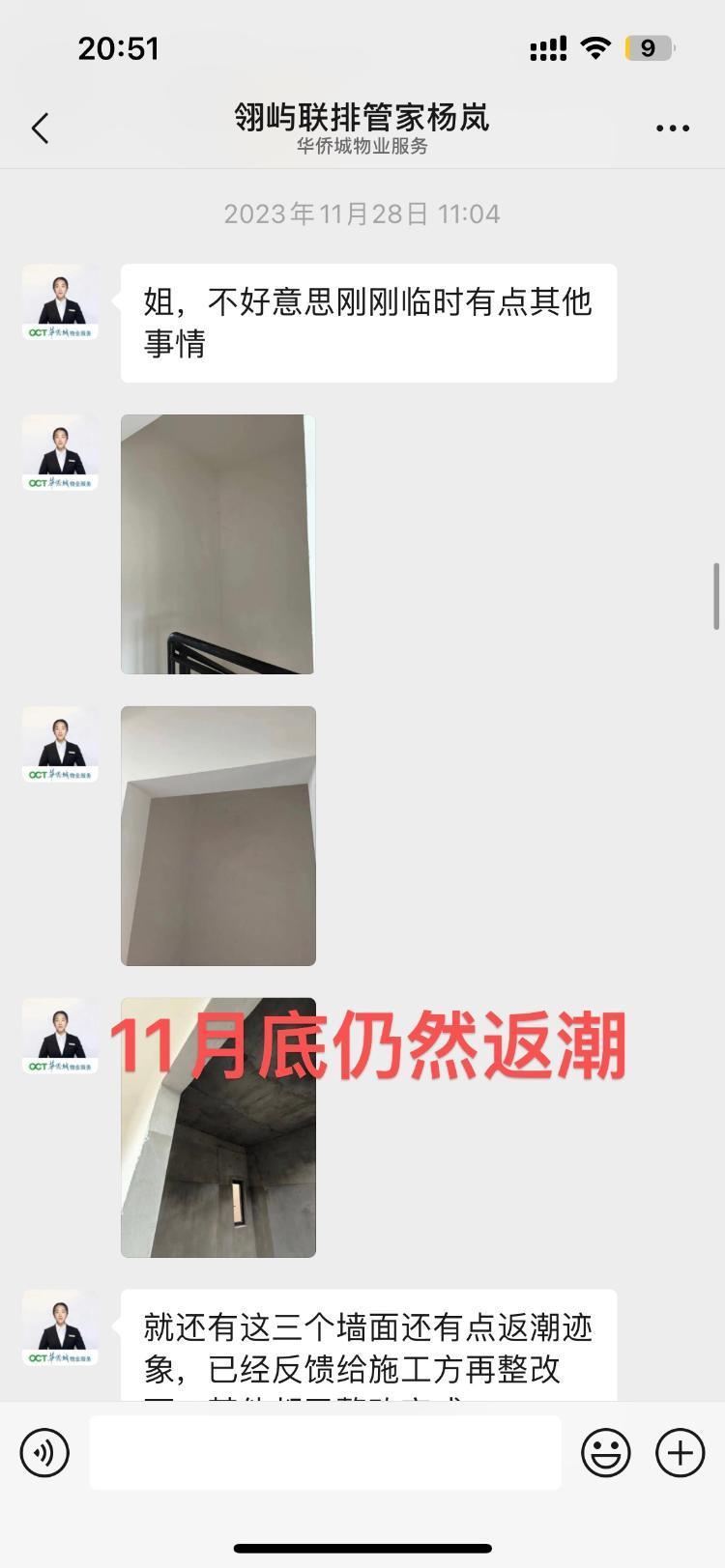725x1568 pixels.
Task: Open the second photo of the wall recess
Action: tap(217, 836)
